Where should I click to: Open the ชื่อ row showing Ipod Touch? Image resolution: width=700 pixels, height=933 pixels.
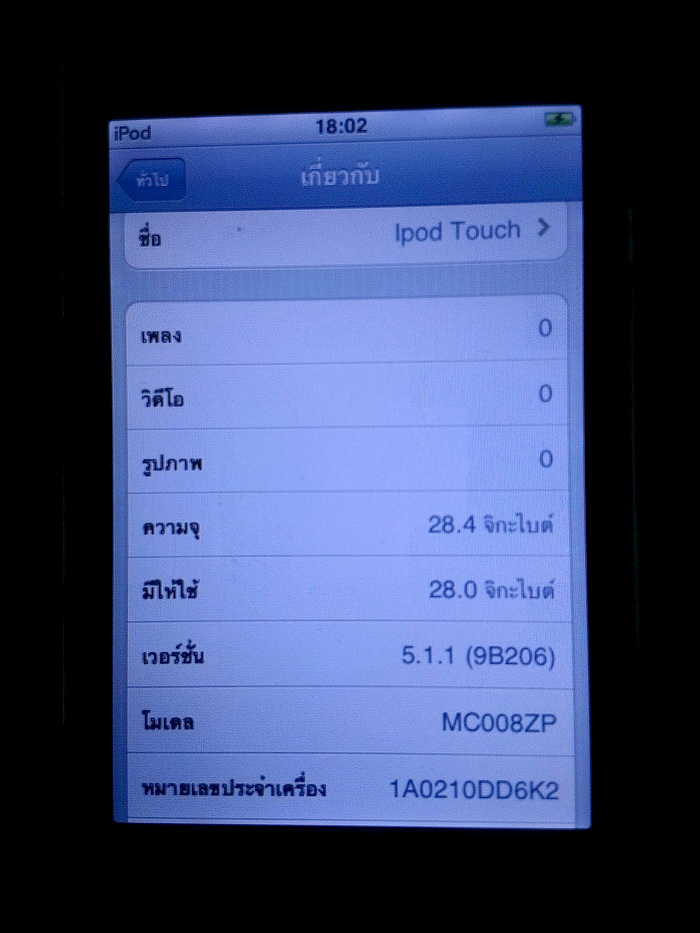point(345,235)
